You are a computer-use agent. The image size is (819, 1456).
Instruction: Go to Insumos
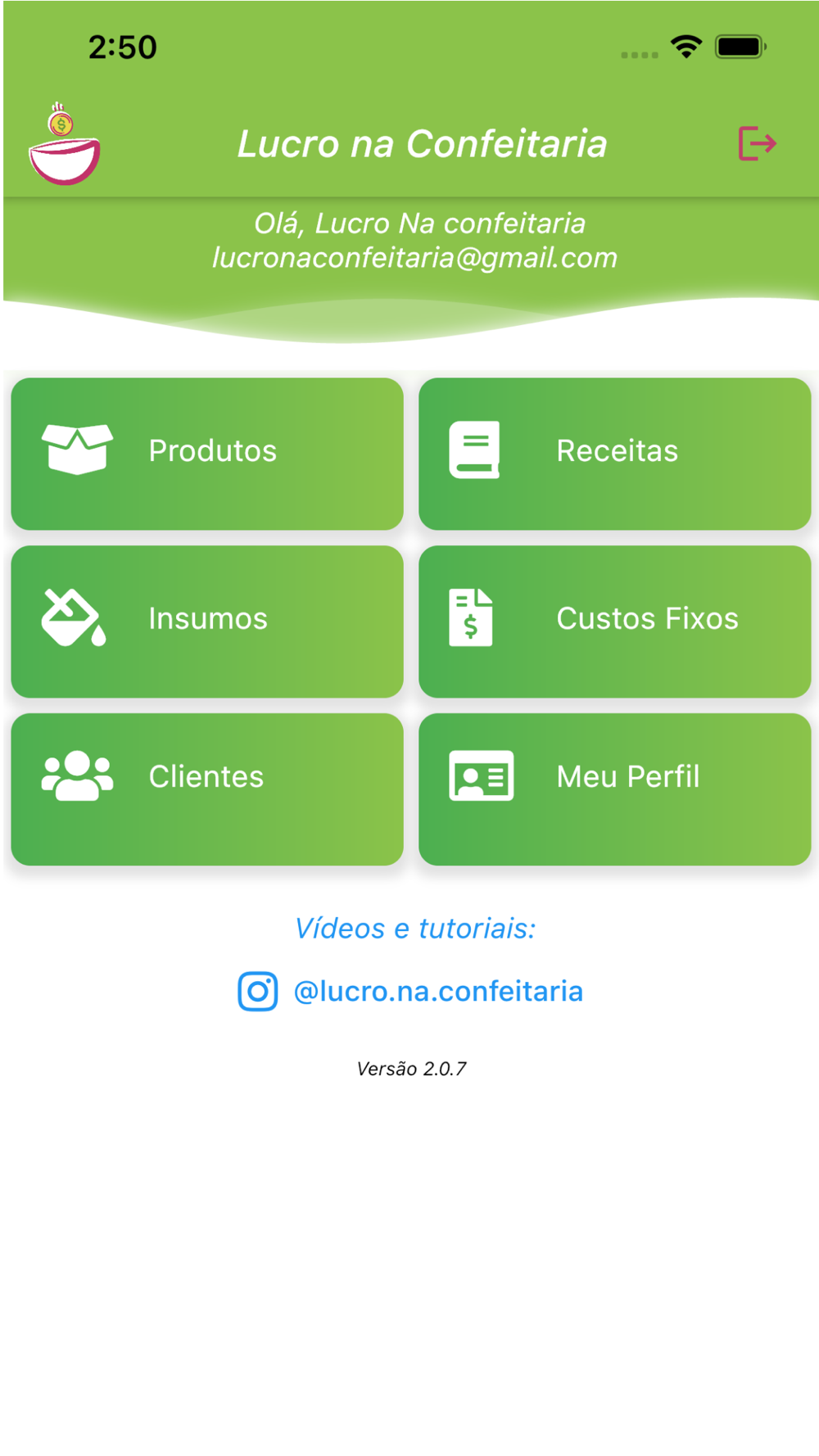point(207,621)
